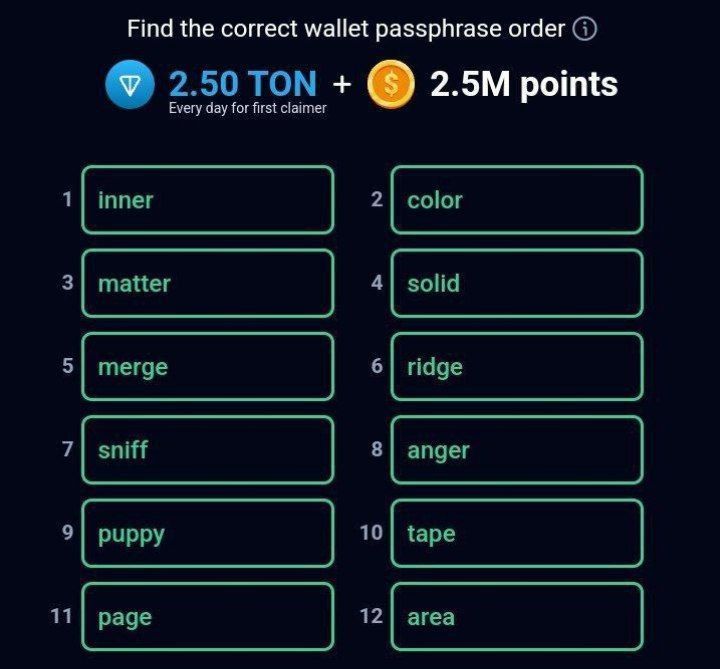Select the 'tape' word box
The image size is (720, 669).
516,533
